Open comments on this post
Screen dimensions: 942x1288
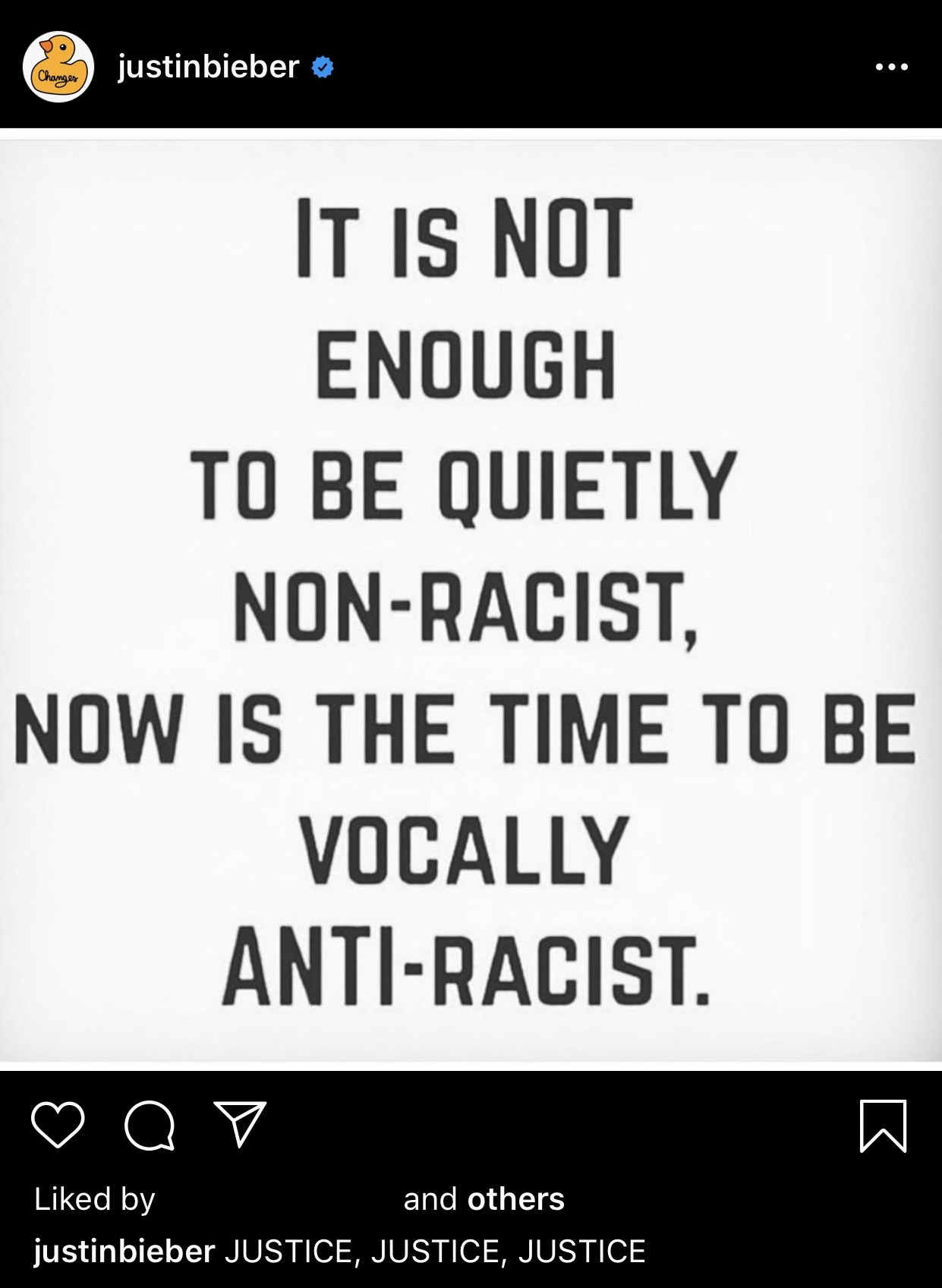[x=150, y=1125]
